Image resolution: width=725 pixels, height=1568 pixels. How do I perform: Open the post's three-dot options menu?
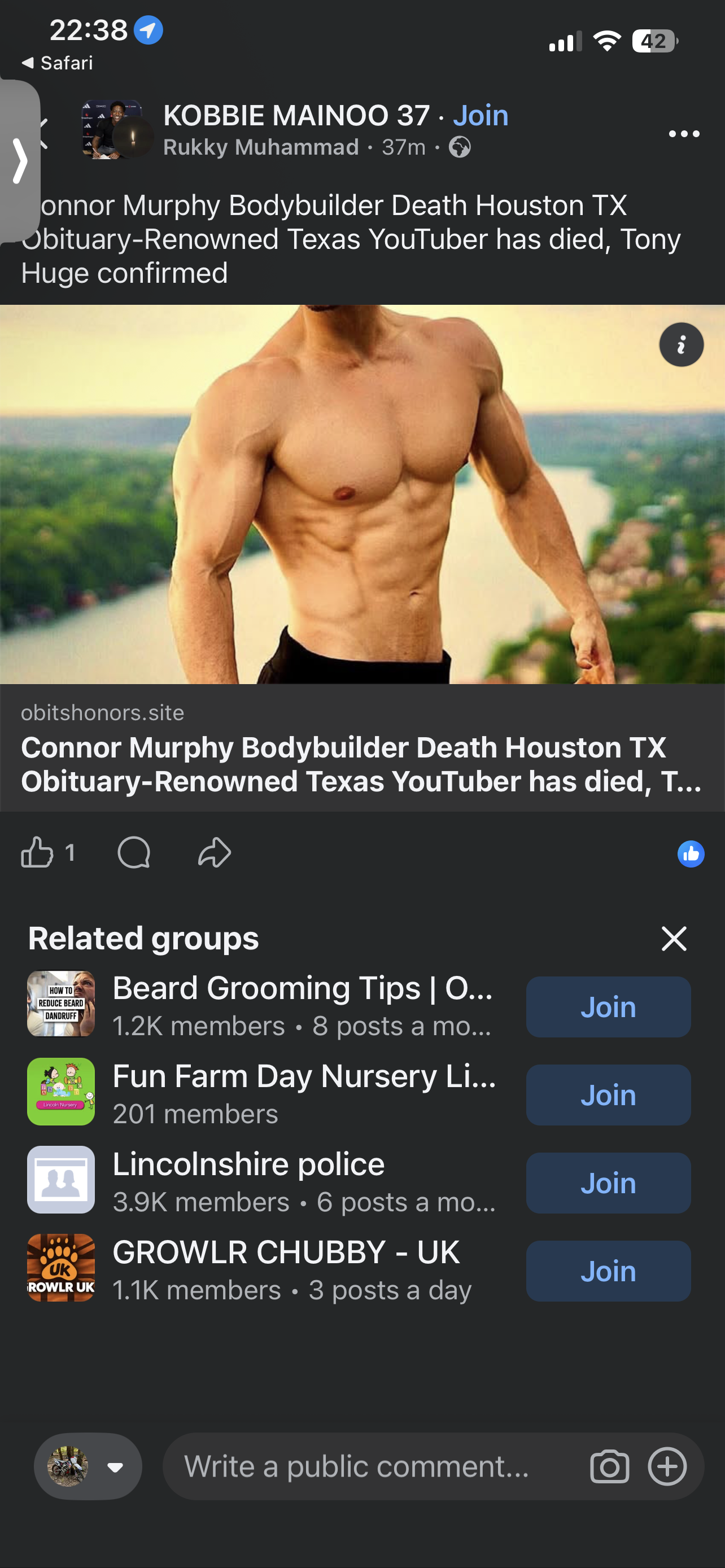(x=684, y=134)
